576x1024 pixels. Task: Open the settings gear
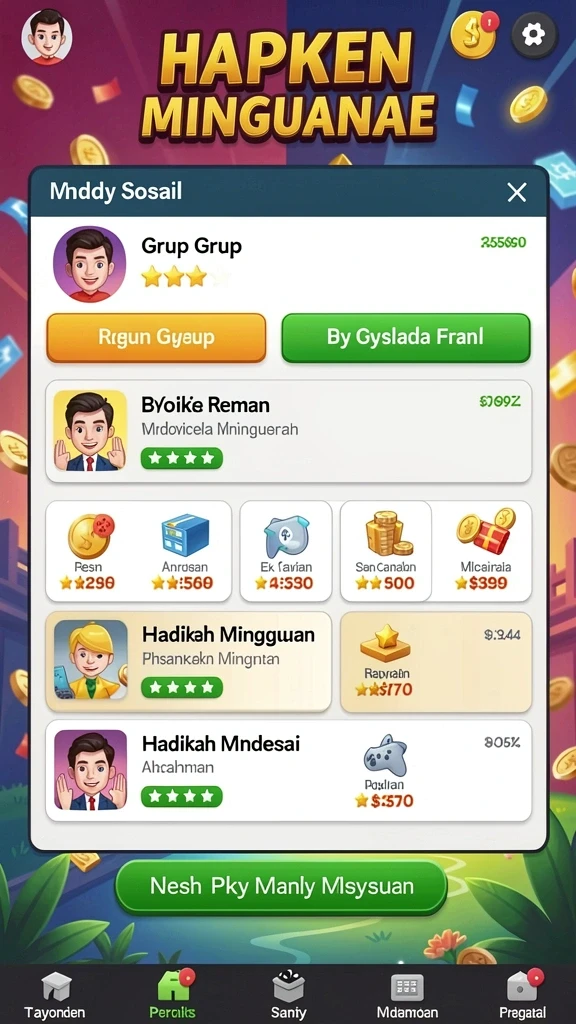pyautogui.click(x=534, y=34)
